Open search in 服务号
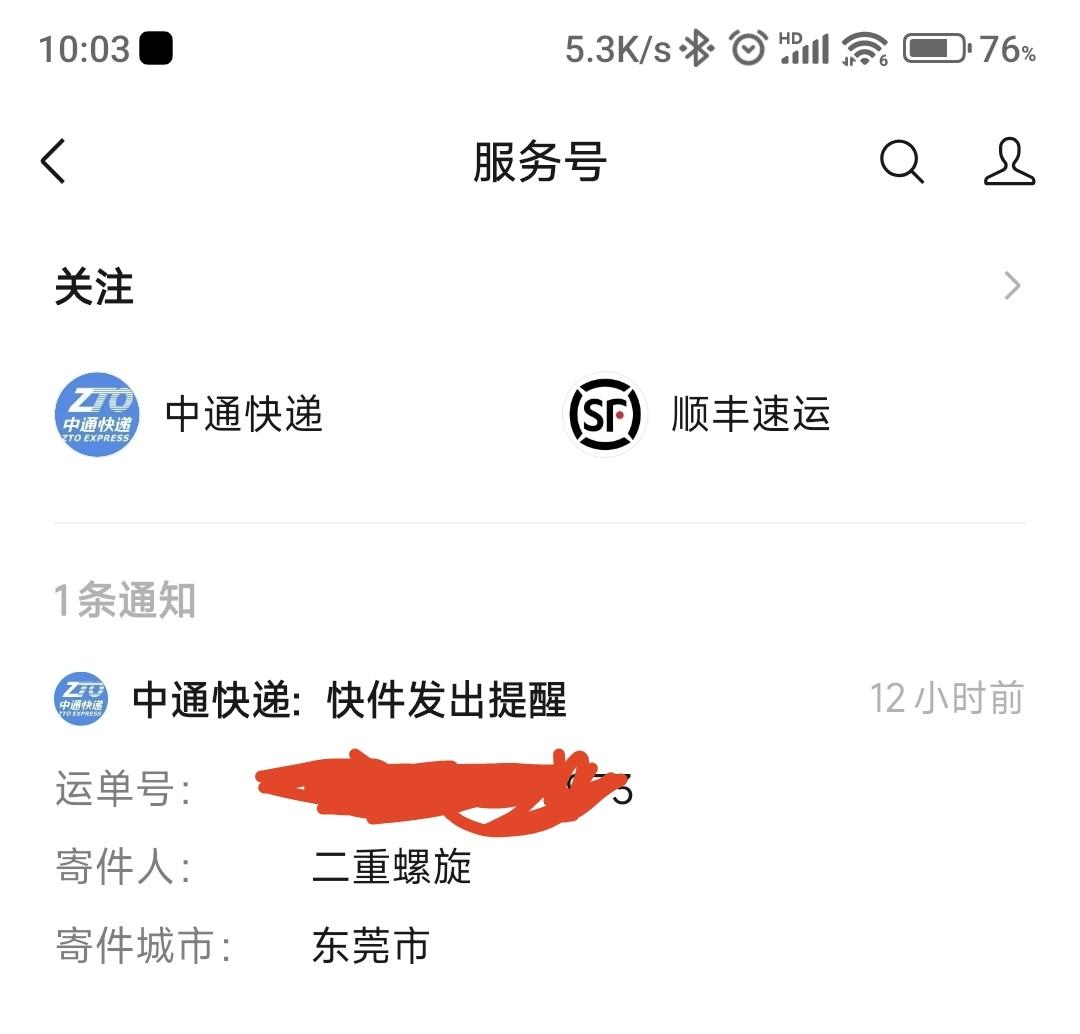Viewport: 1080px width, 1034px height. click(x=901, y=161)
